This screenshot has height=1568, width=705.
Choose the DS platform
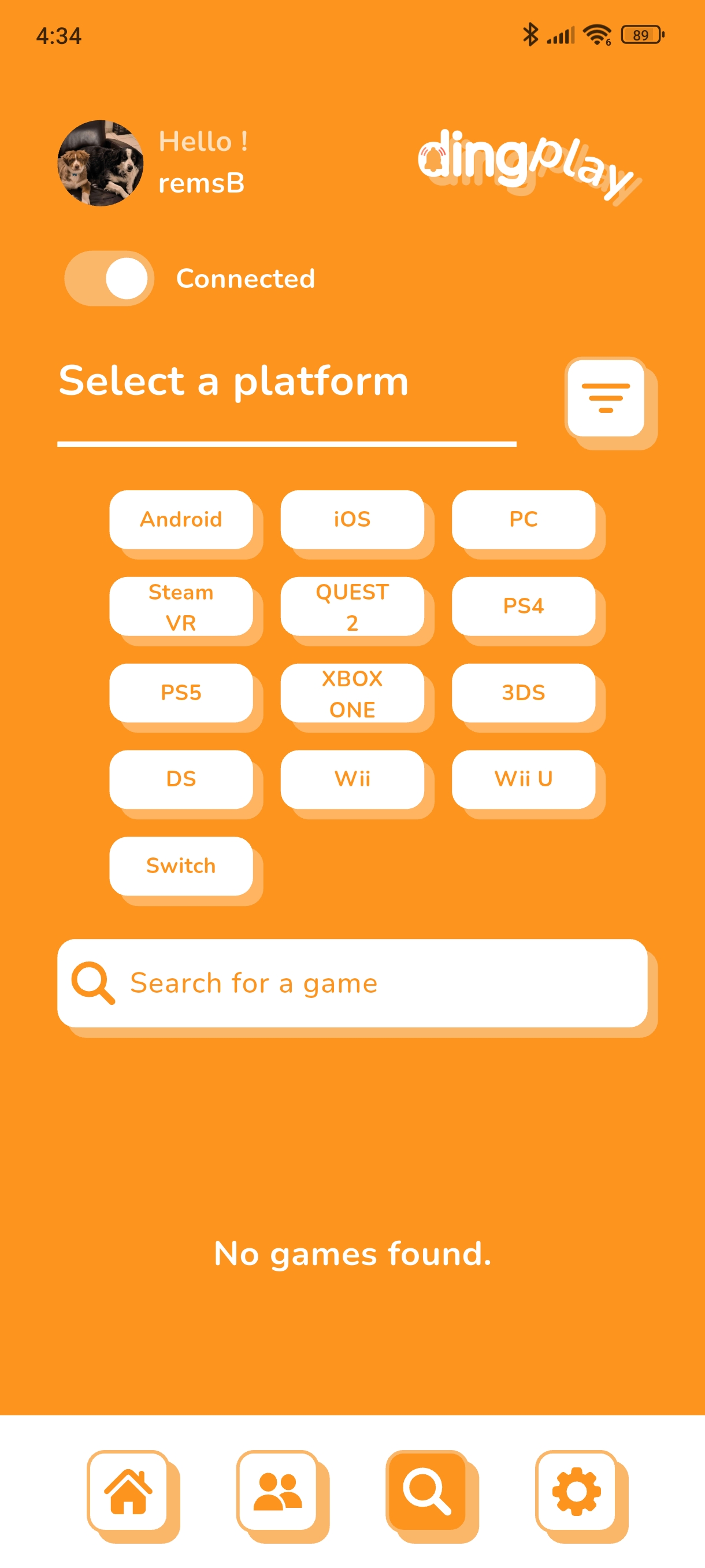(181, 779)
